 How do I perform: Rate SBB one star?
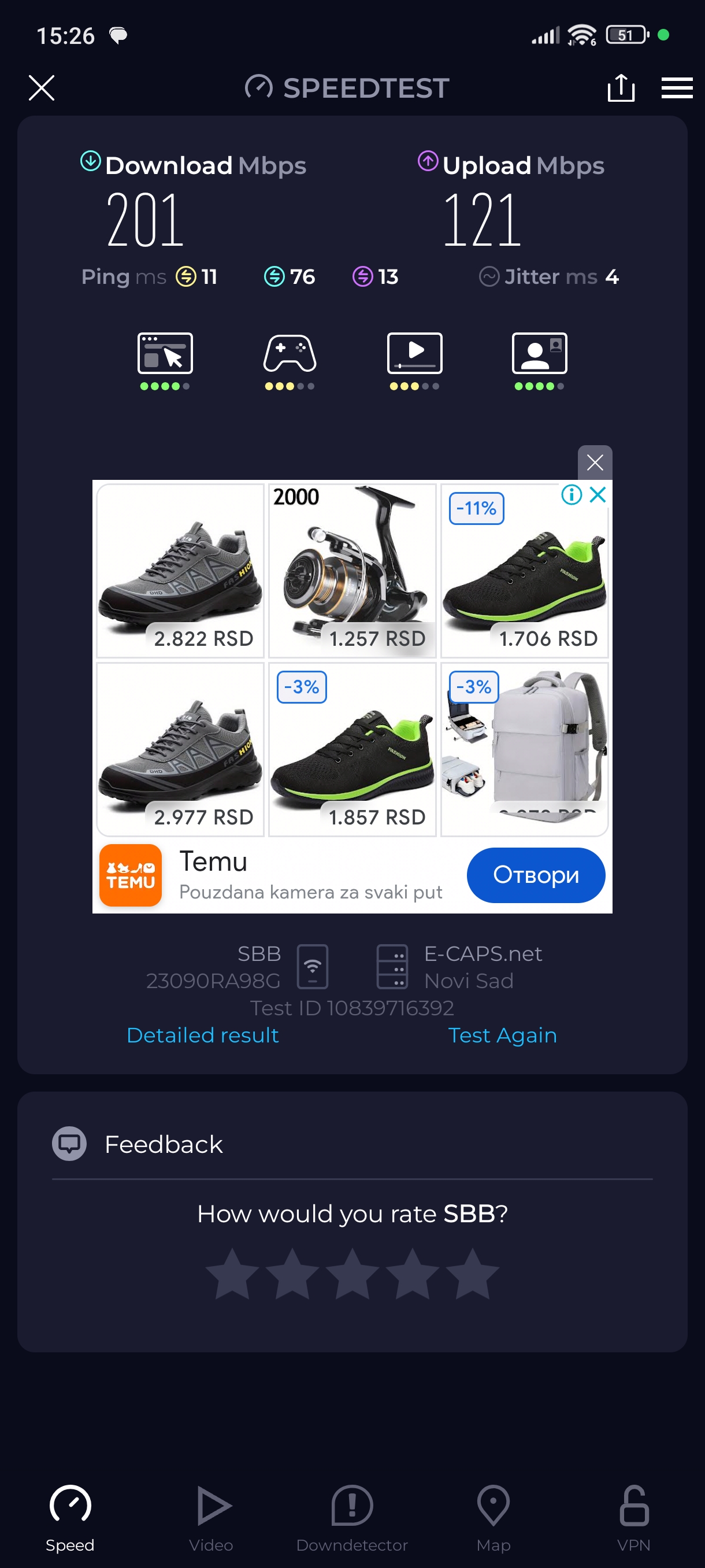[232, 1273]
